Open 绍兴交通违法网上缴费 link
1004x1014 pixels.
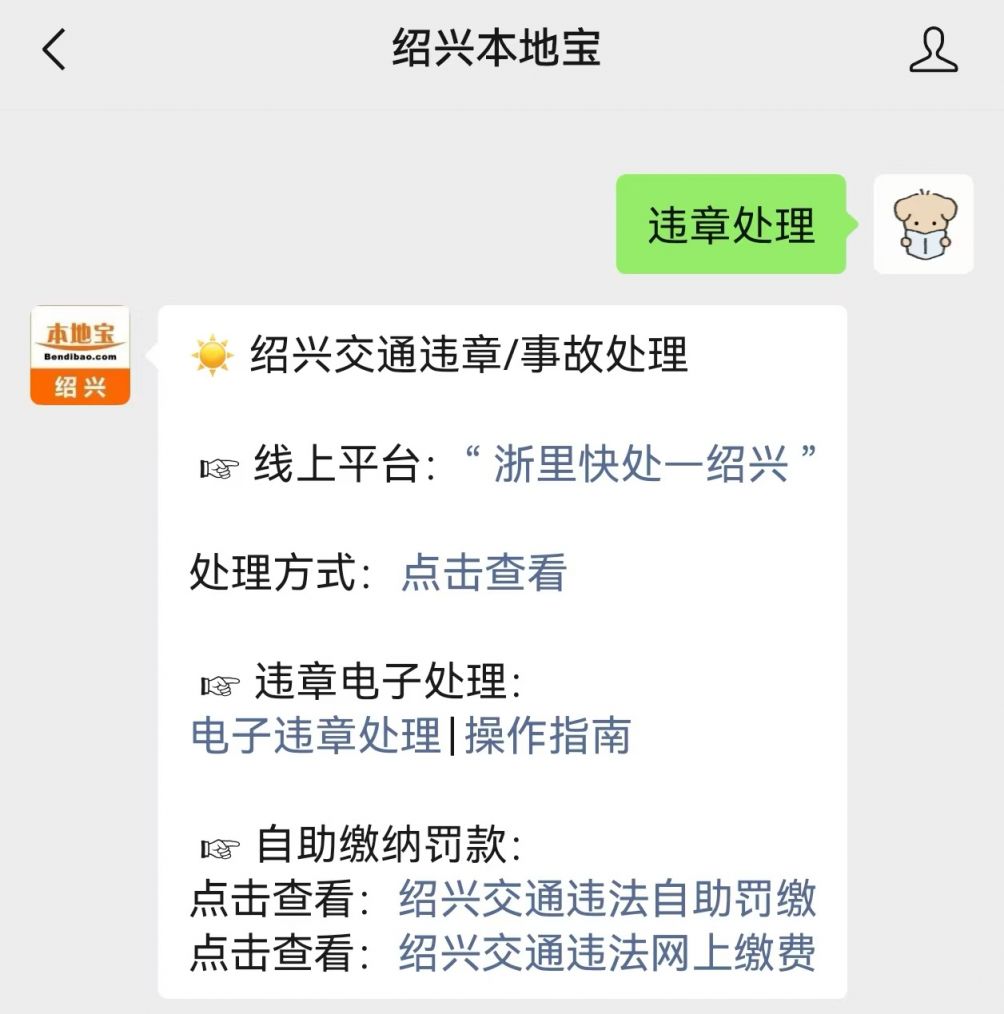(607, 952)
